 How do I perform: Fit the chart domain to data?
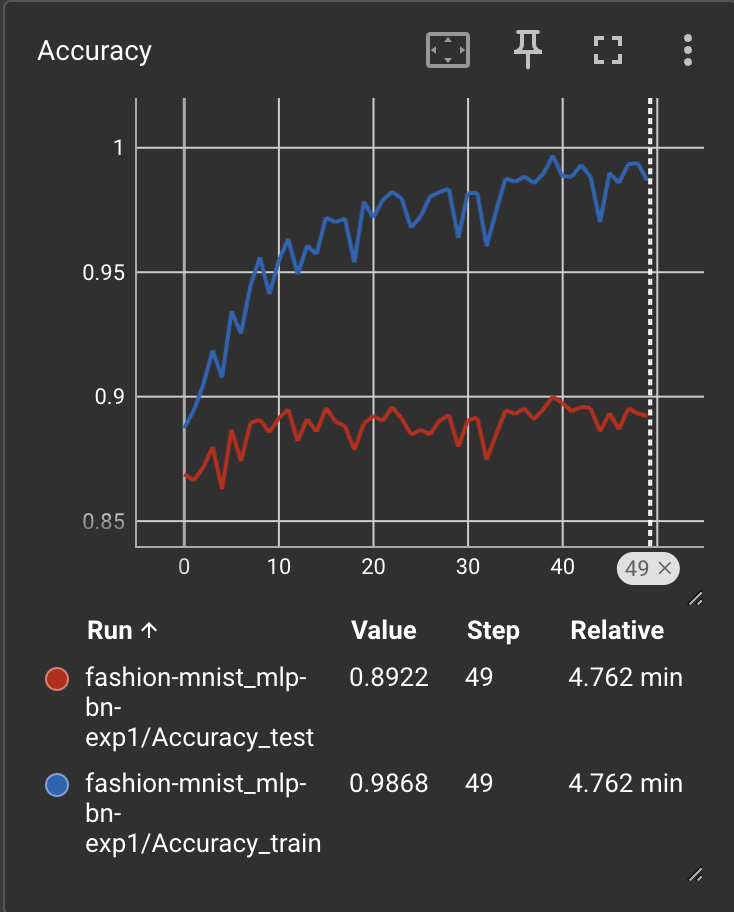click(448, 50)
